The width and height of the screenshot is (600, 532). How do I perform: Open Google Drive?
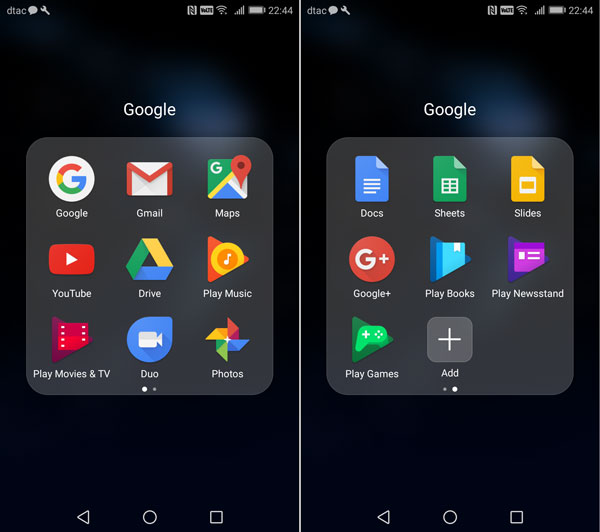click(x=149, y=260)
